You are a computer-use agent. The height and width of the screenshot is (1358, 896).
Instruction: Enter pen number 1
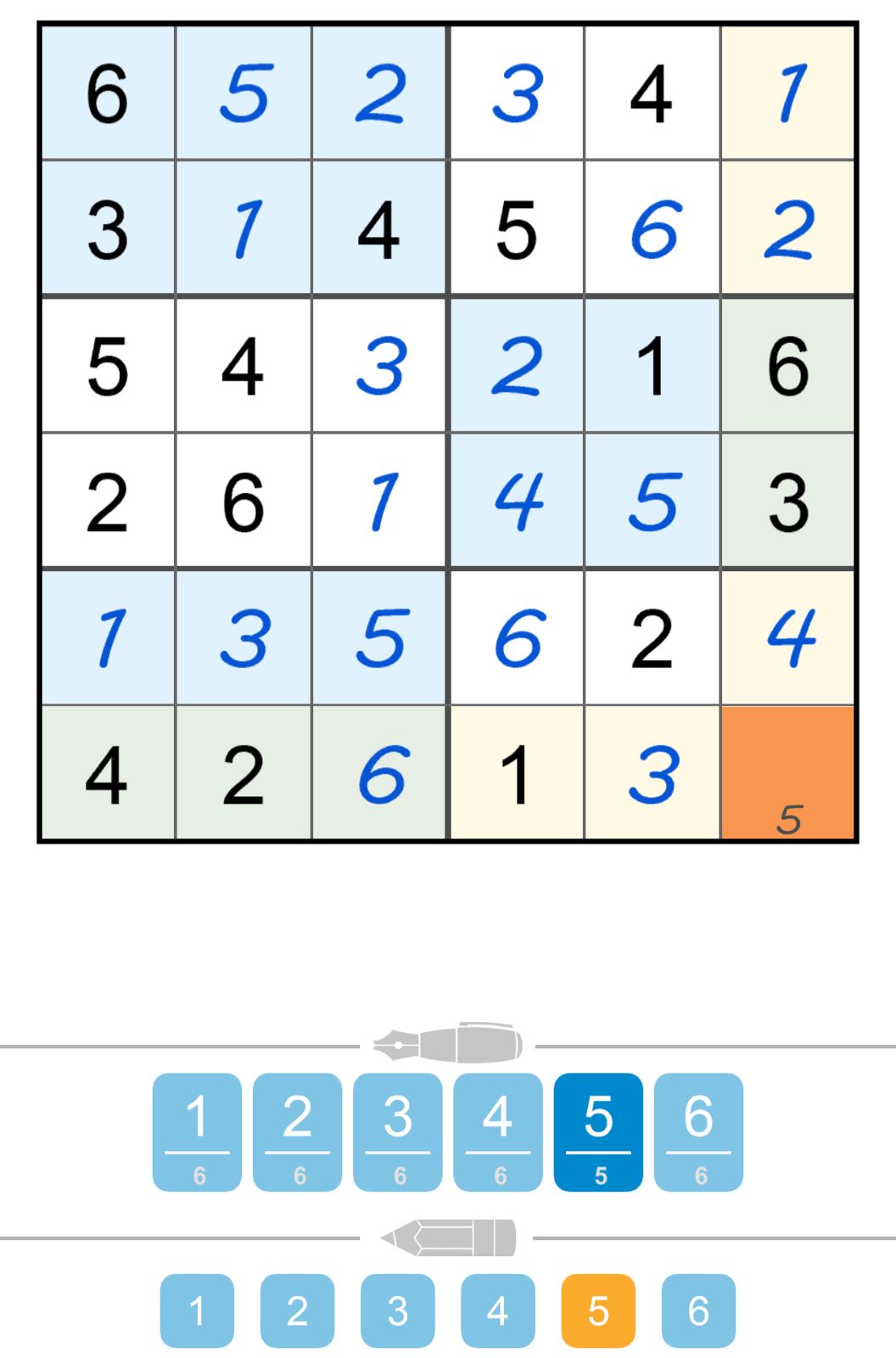point(197,1131)
